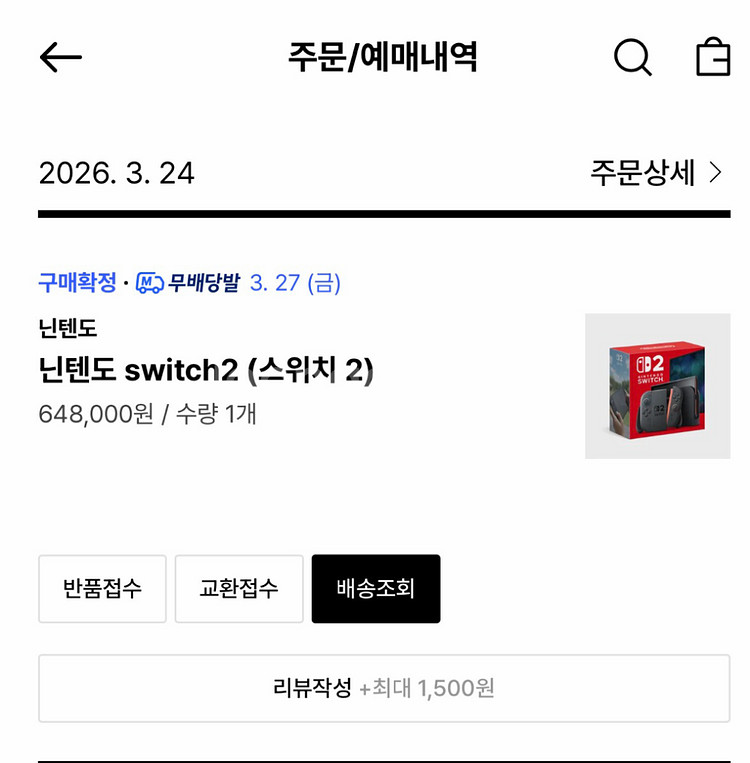Tap 반품접수 to request a return
This screenshot has width=750, height=763.
click(x=102, y=588)
